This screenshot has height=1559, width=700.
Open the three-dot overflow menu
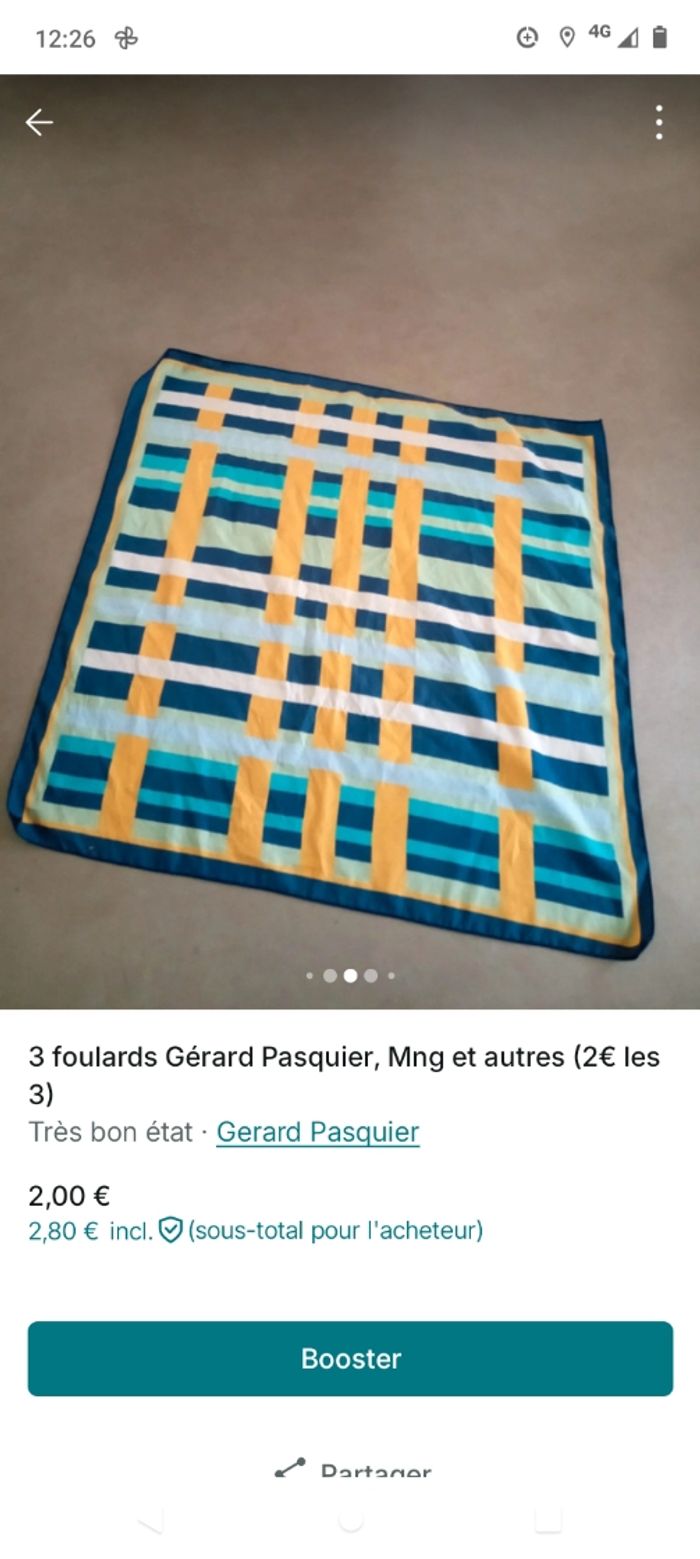point(658,122)
